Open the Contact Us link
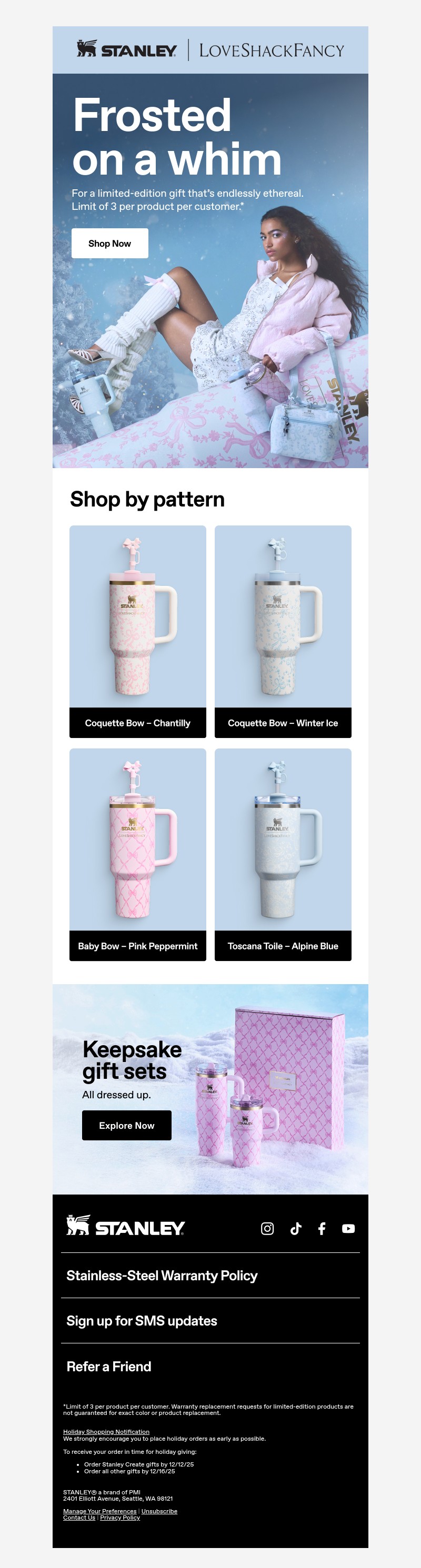Screen dimensions: 421x1568 pyautogui.click(x=78, y=1518)
